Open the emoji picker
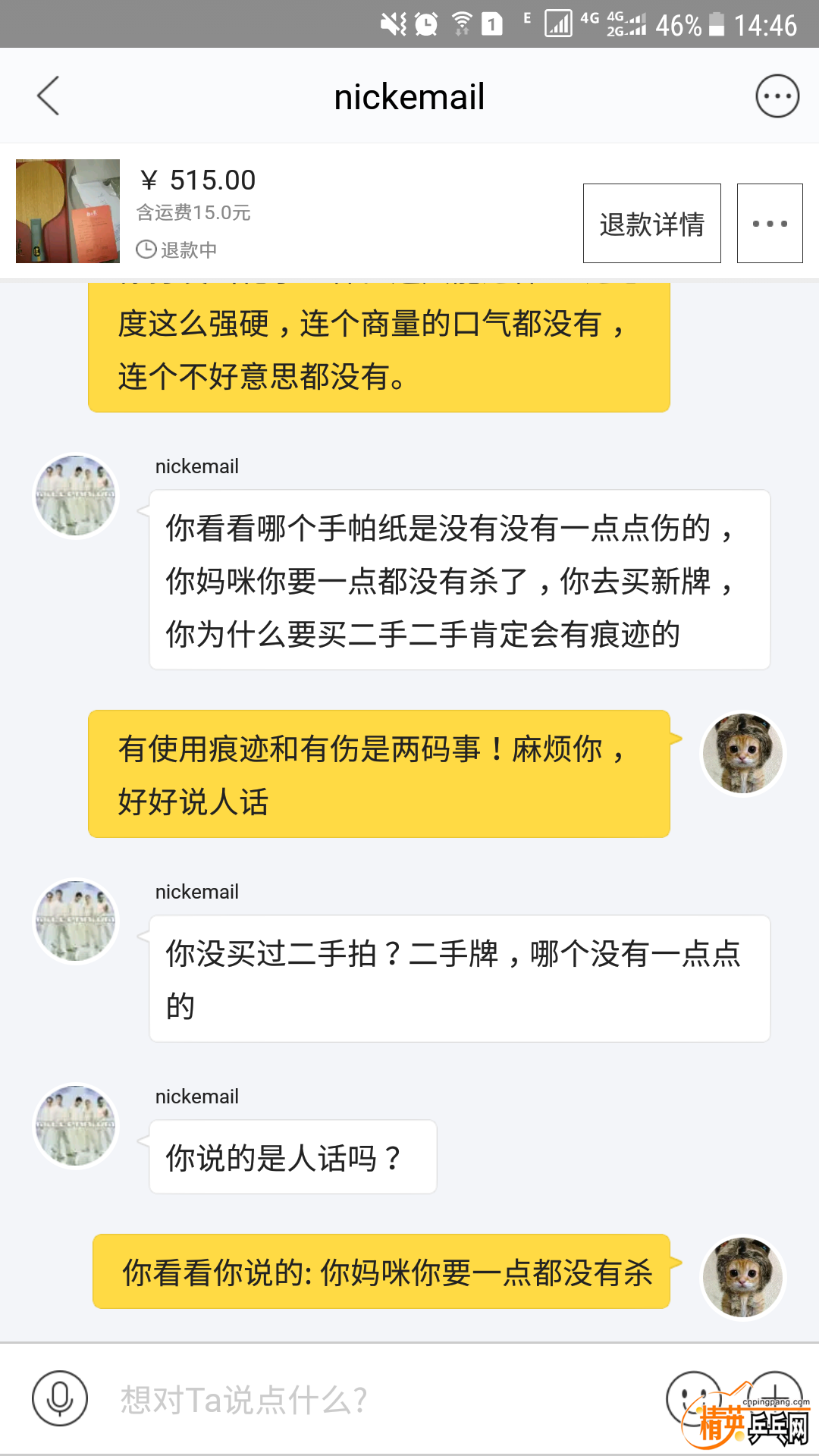This screenshot has width=819, height=1456. pyautogui.click(x=692, y=1395)
